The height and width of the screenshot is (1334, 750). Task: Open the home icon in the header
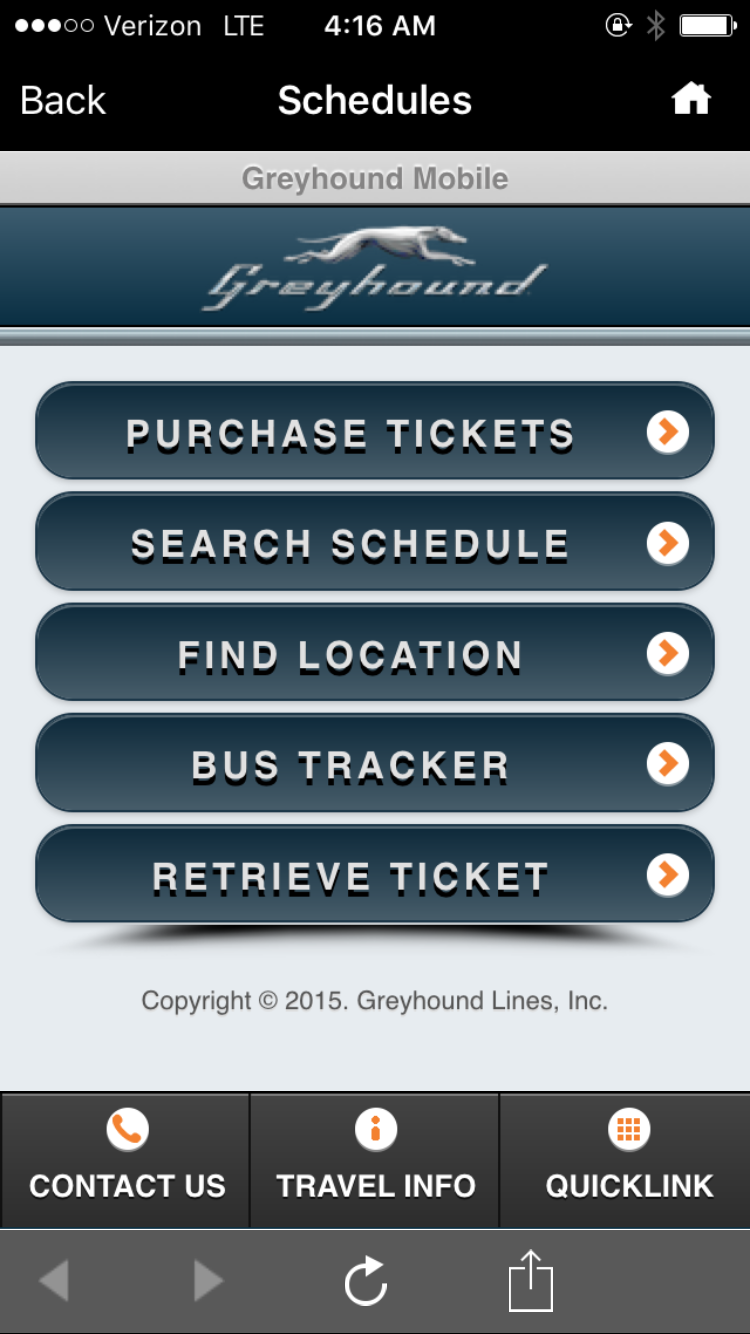(691, 99)
